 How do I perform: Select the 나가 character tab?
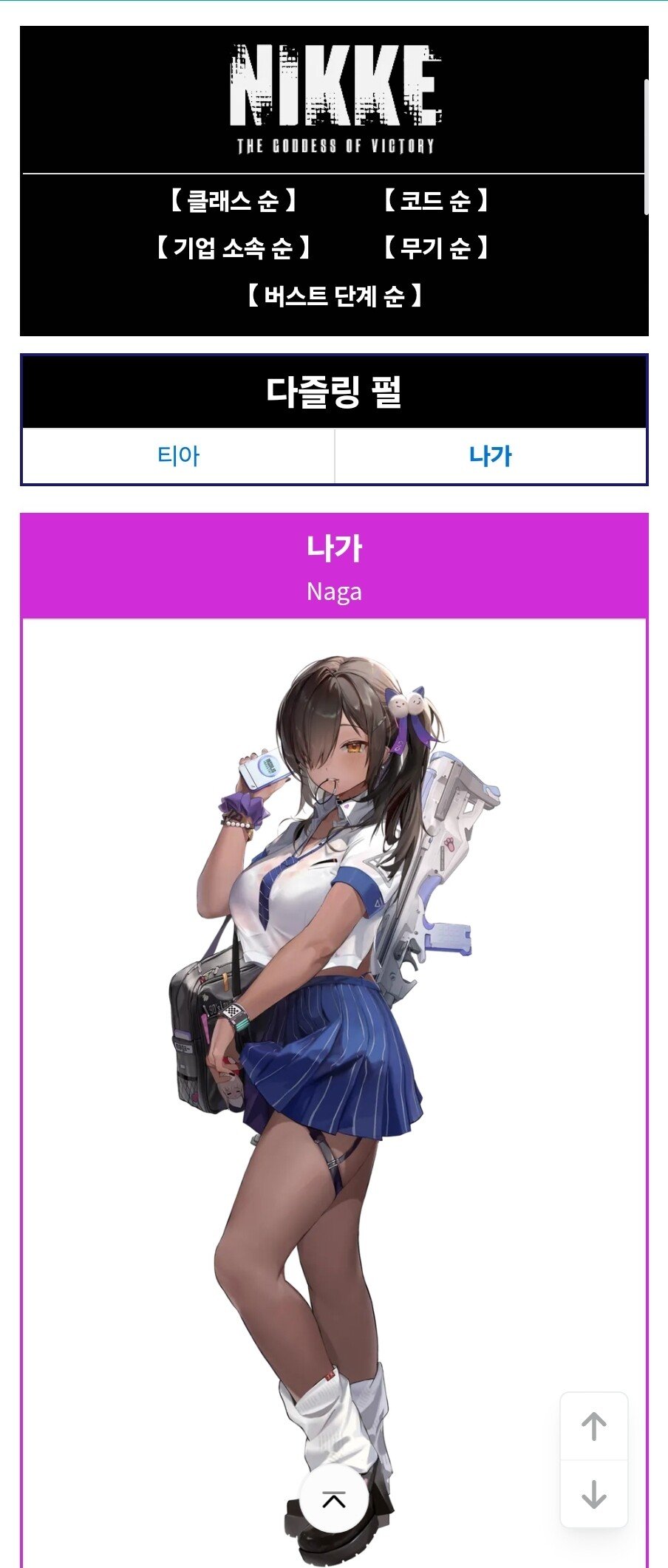[491, 456]
